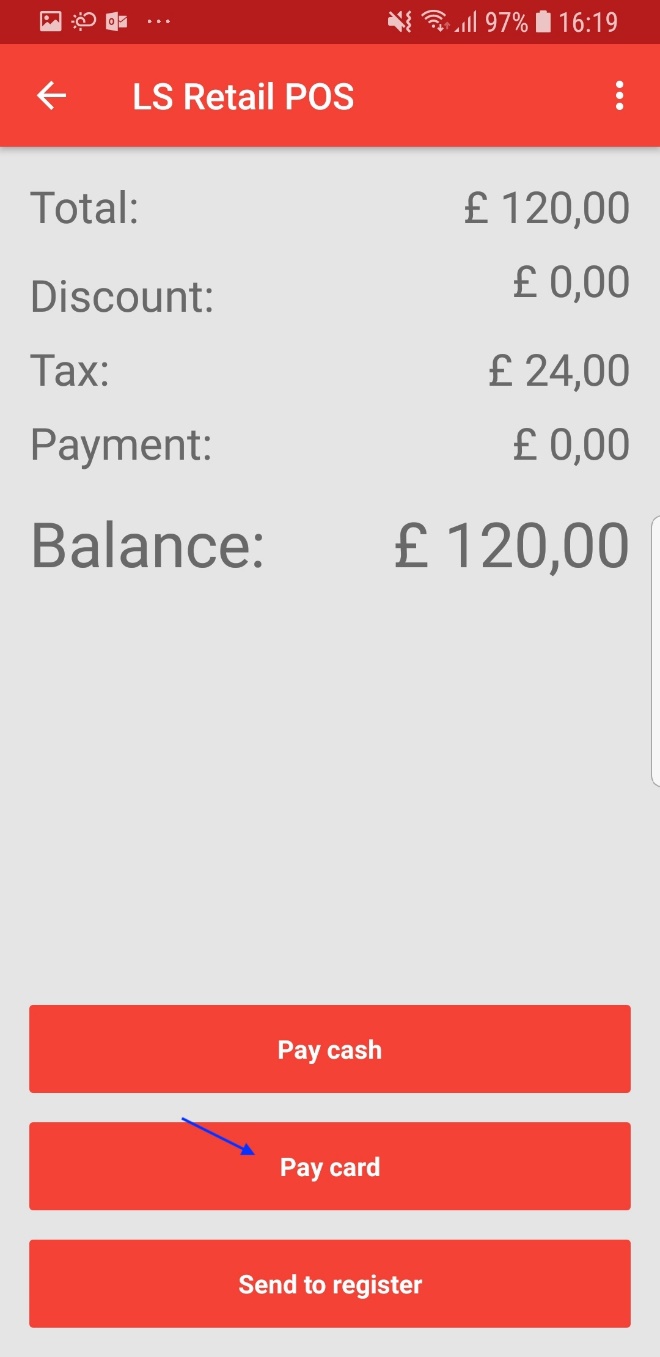Select the Pay card button
660x1357 pixels.
330,1166
